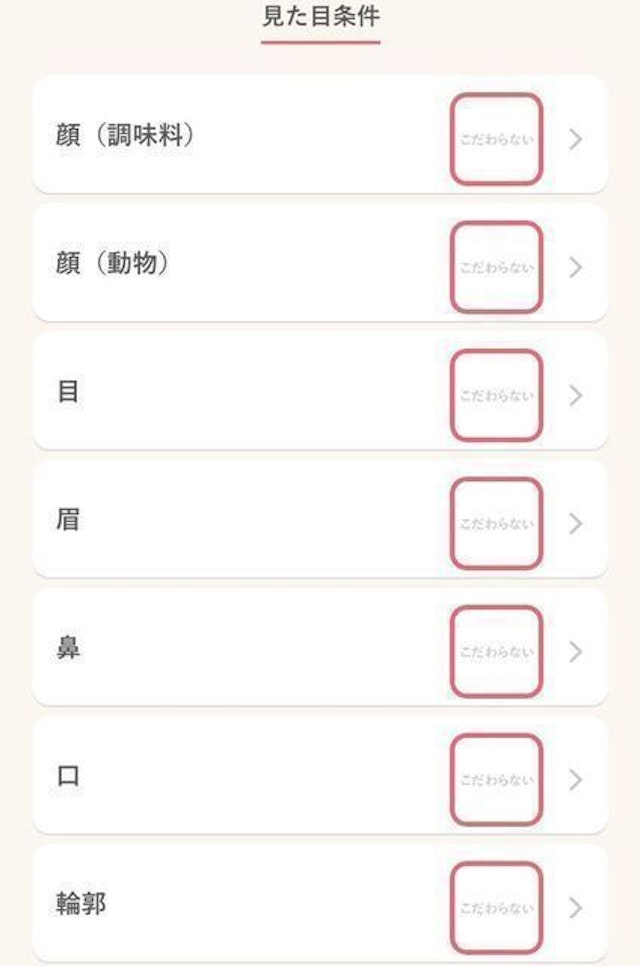This screenshot has height=966, width=640.
Task: Open the 鼻 condition row
Action: coord(320,650)
